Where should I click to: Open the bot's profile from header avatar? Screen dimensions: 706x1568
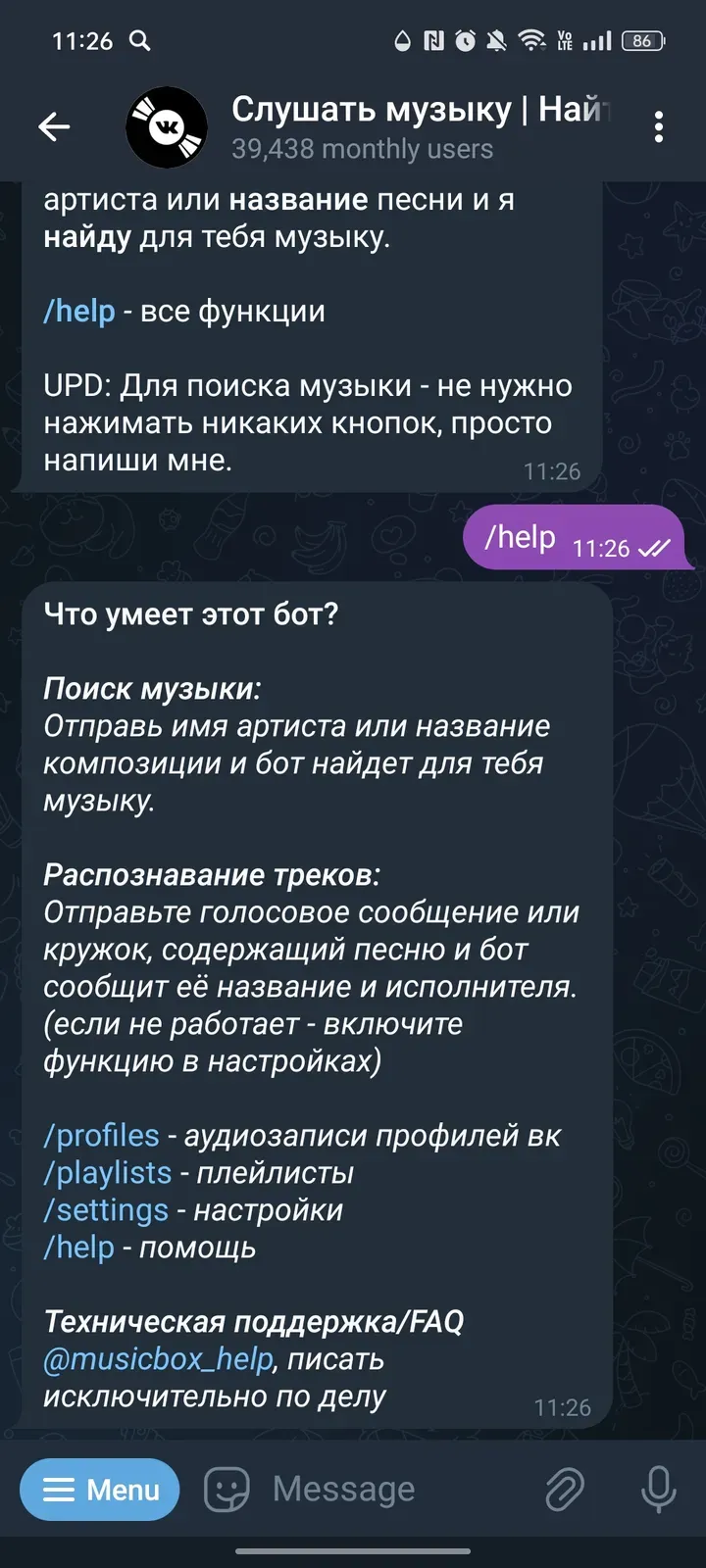coord(167,127)
